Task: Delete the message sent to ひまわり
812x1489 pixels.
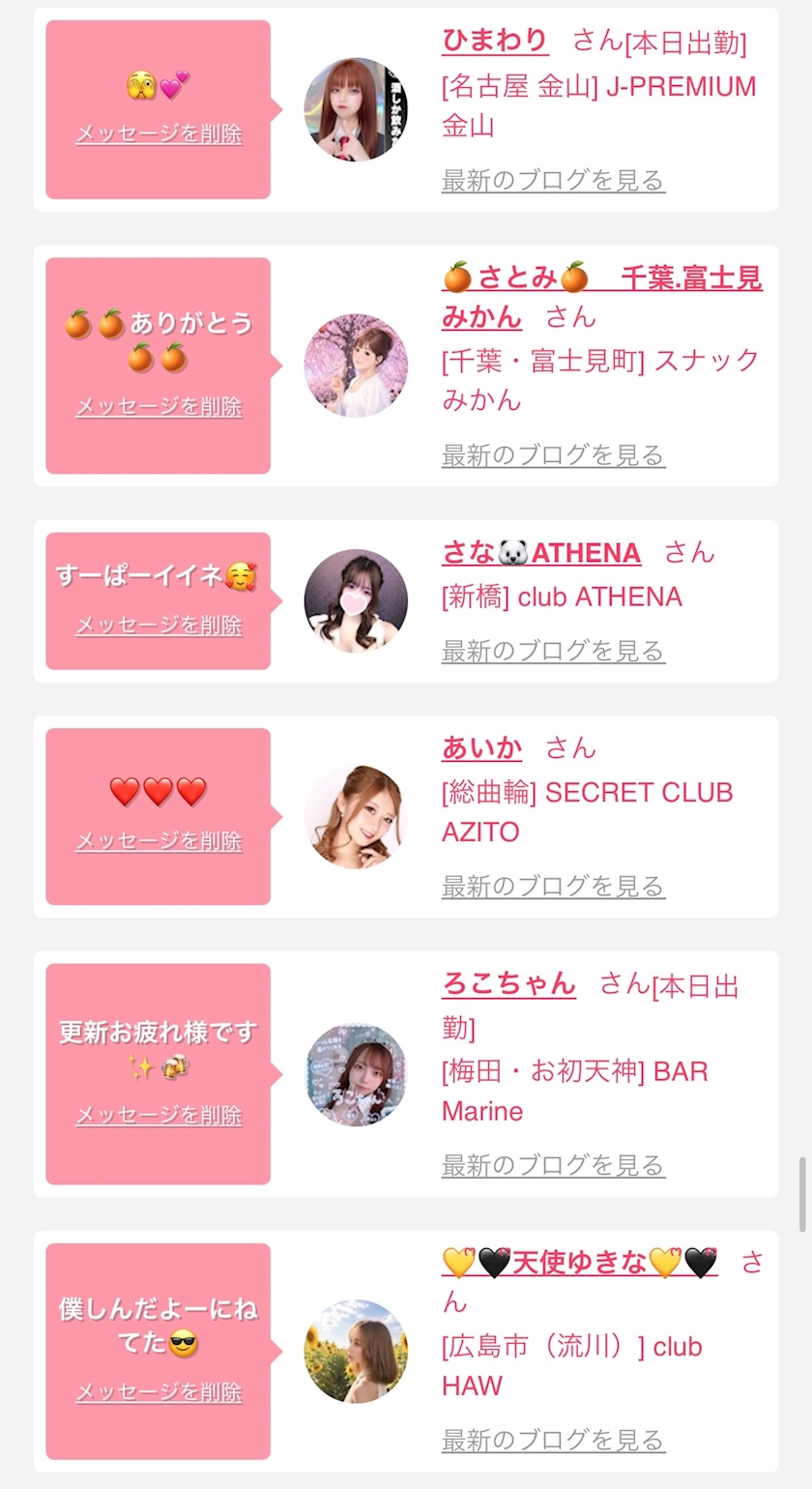Action: point(159,133)
